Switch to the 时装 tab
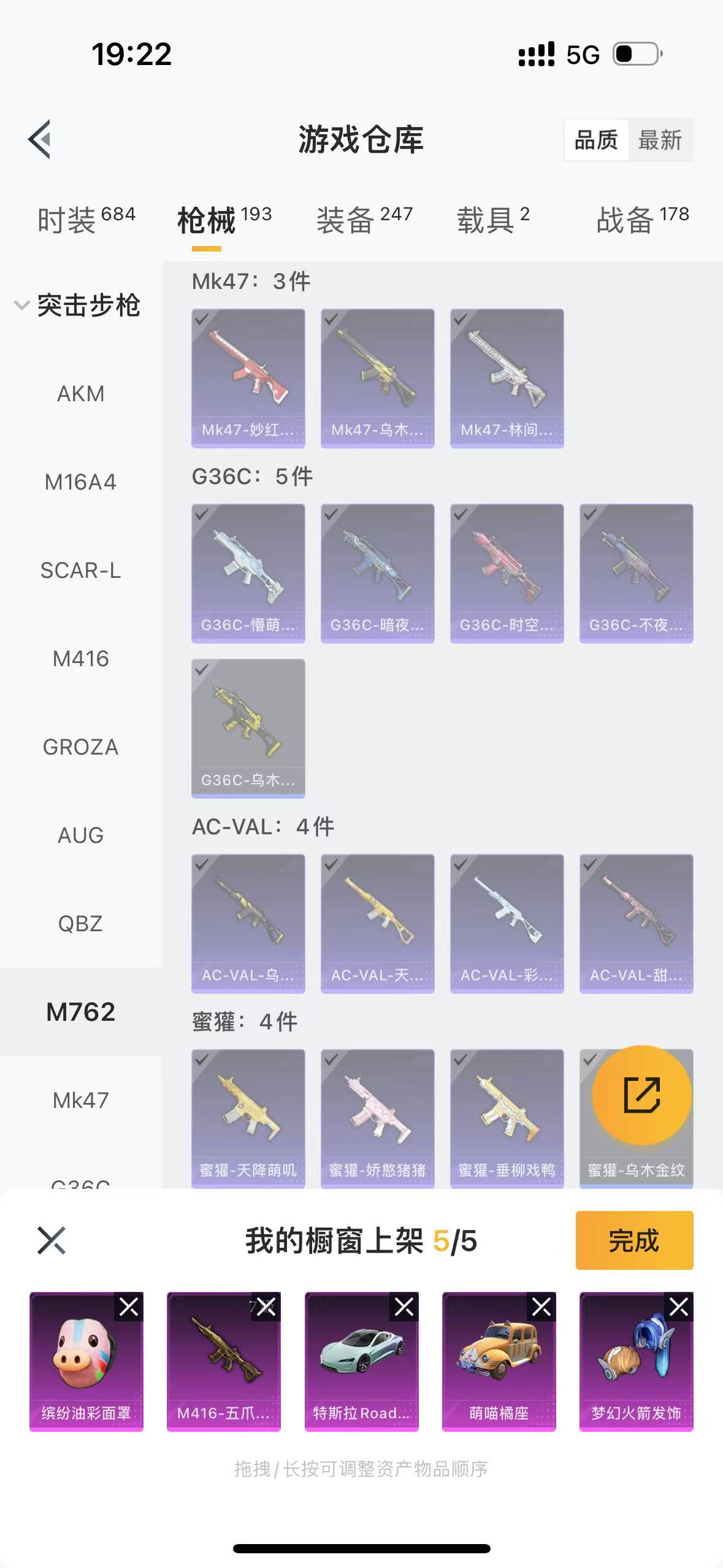 (x=86, y=220)
